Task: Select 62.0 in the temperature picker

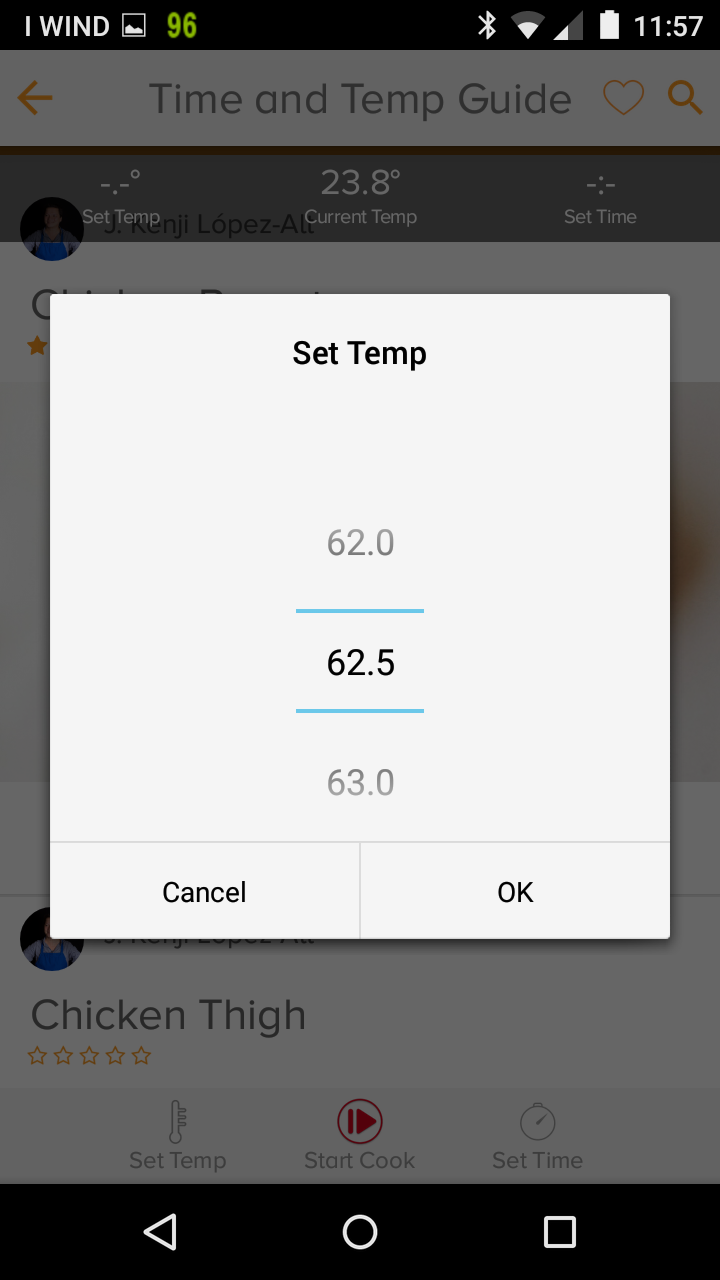Action: coord(360,543)
